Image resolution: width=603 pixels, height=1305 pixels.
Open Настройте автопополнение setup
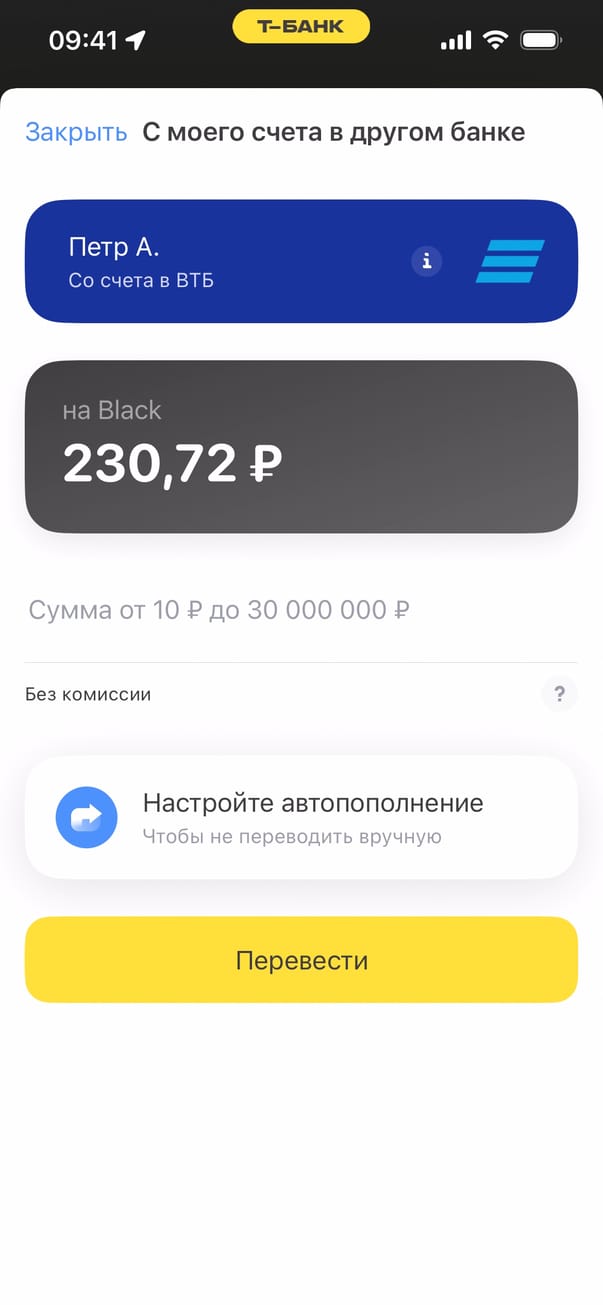pos(301,817)
